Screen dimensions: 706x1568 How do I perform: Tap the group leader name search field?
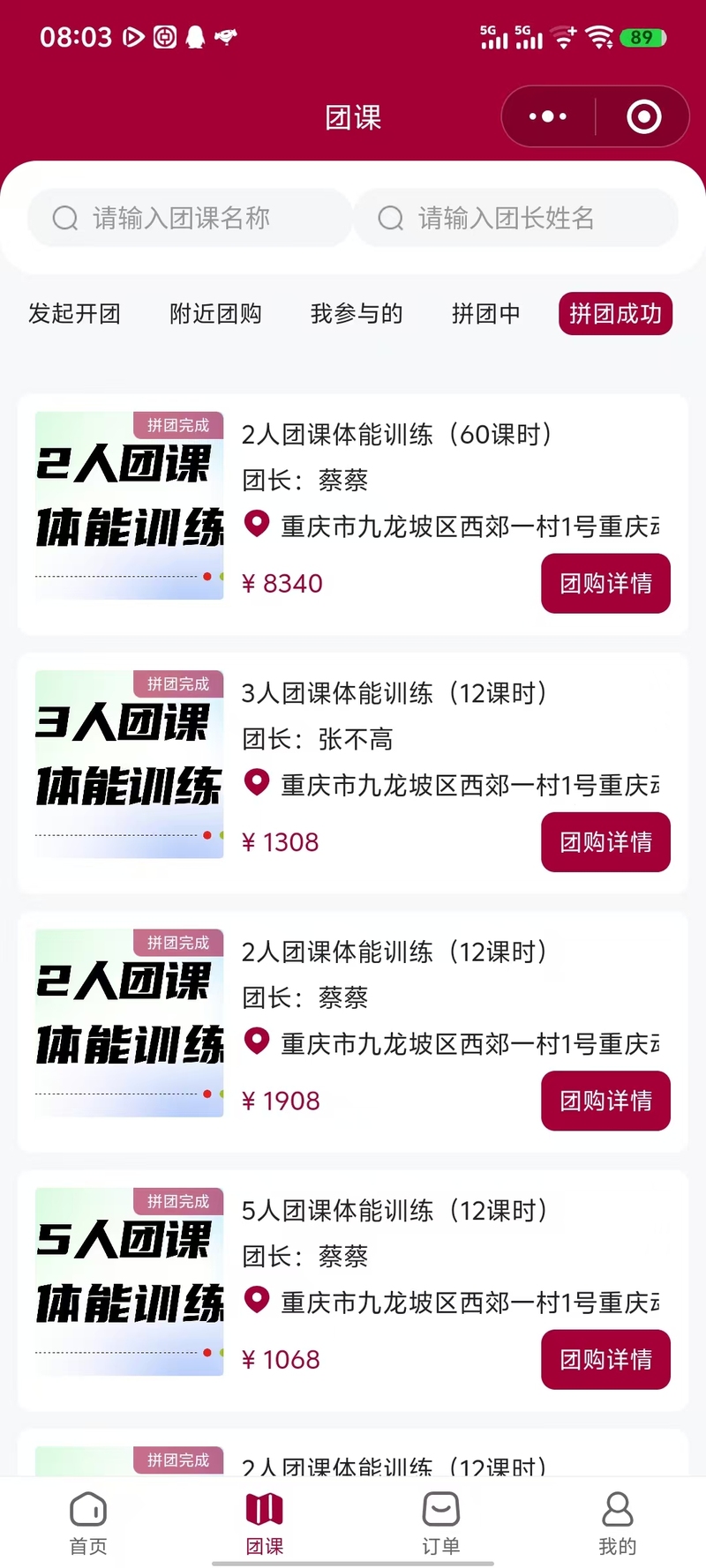click(515, 218)
